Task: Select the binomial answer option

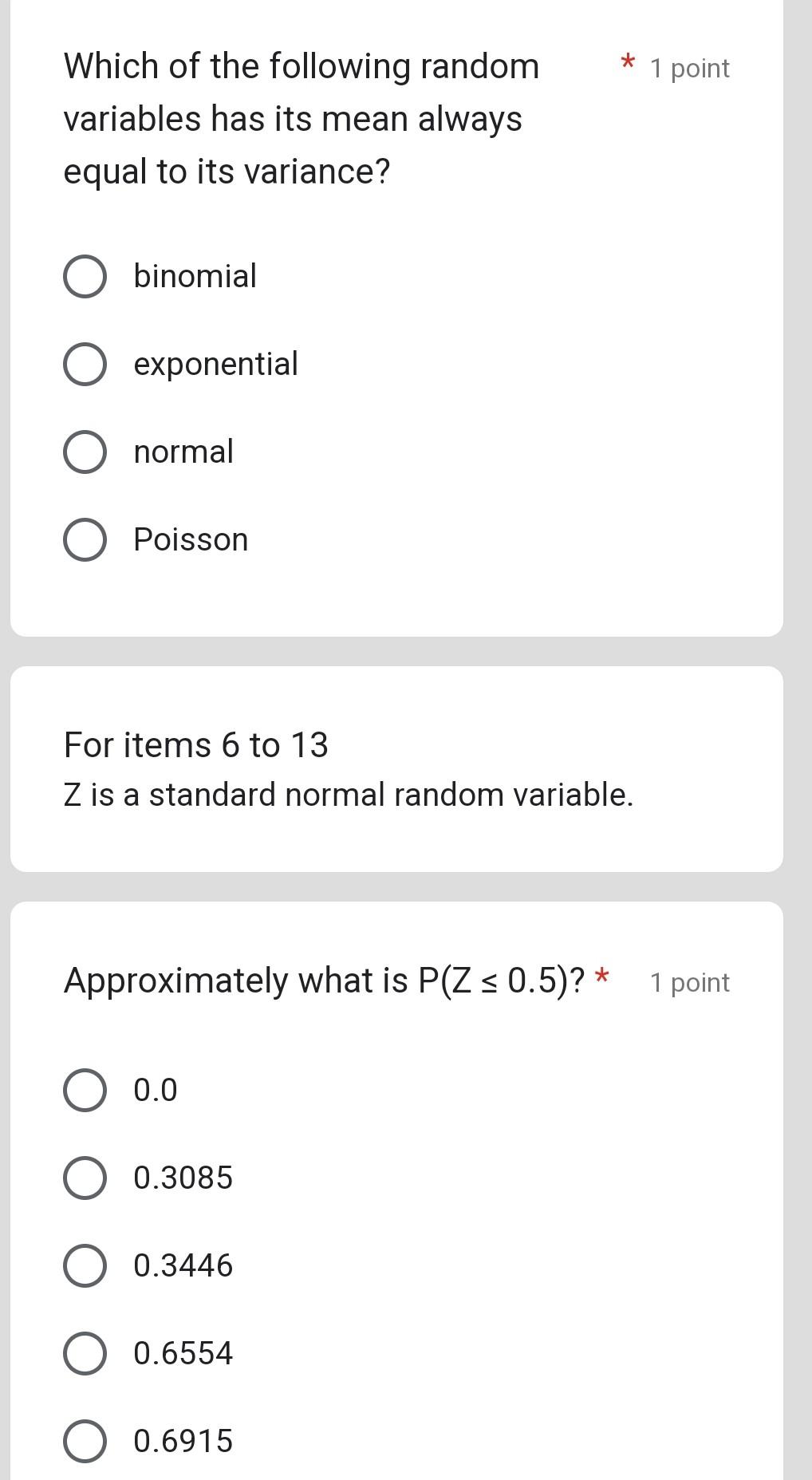Action: click(x=85, y=276)
